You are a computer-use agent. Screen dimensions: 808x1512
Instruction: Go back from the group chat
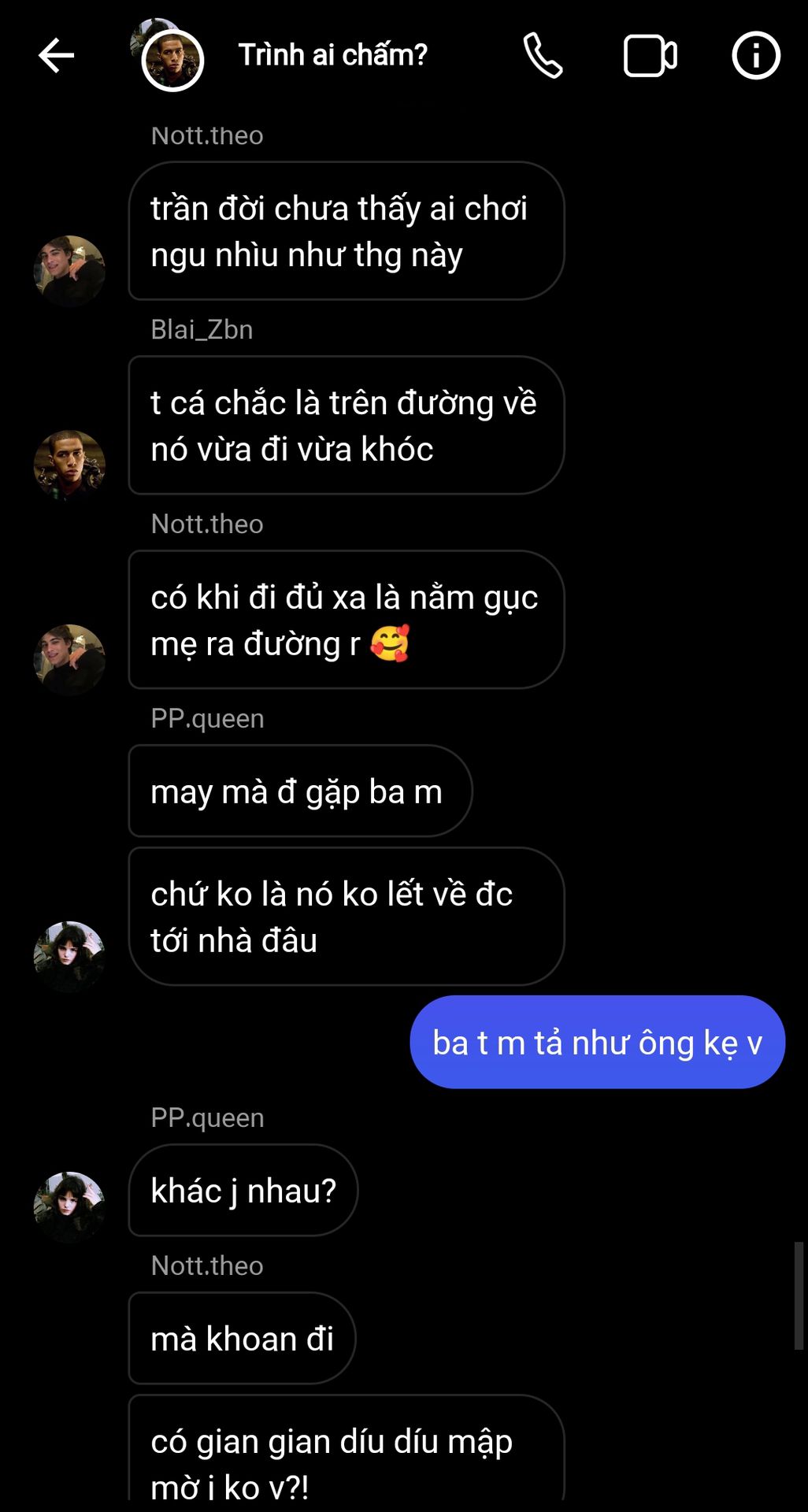click(x=57, y=55)
